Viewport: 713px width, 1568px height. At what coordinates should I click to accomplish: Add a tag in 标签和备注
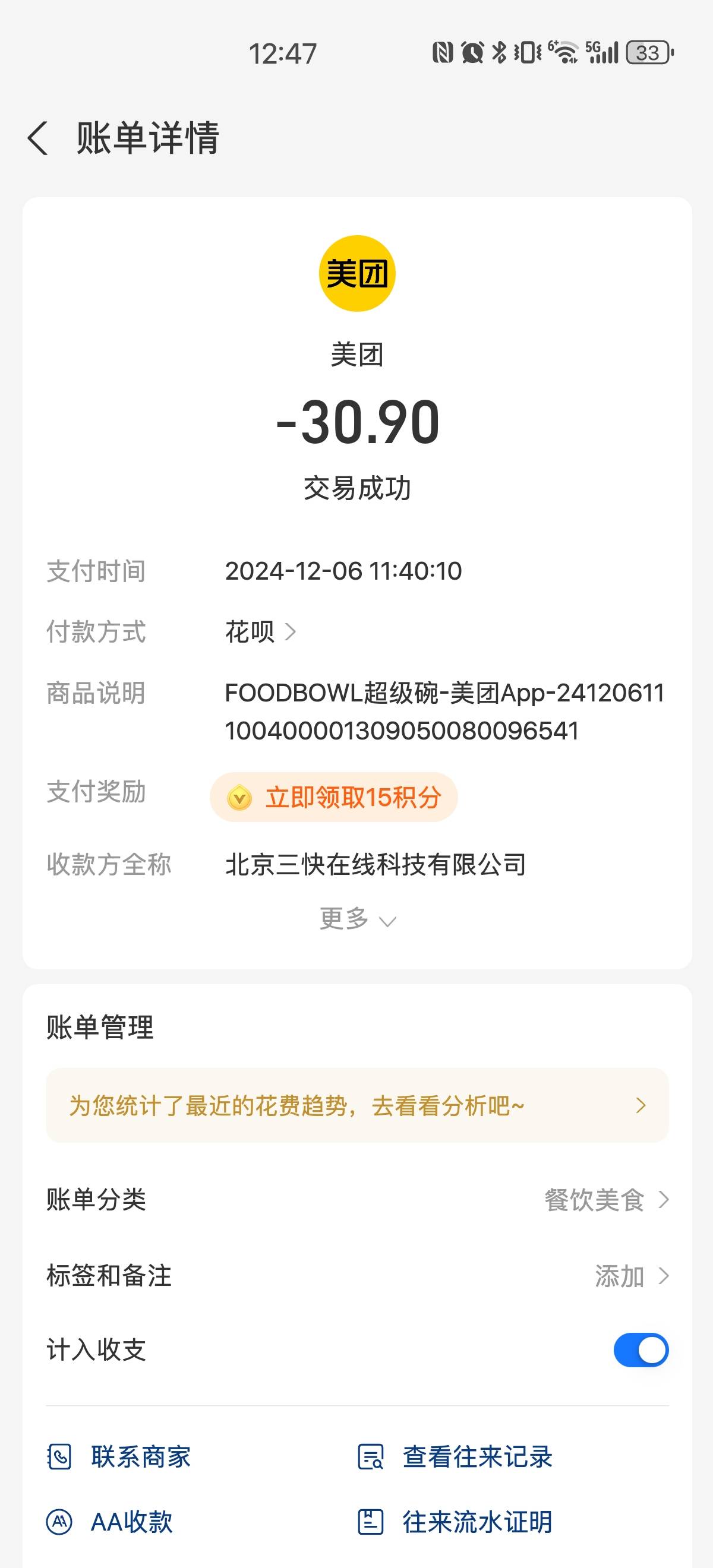point(358,1276)
